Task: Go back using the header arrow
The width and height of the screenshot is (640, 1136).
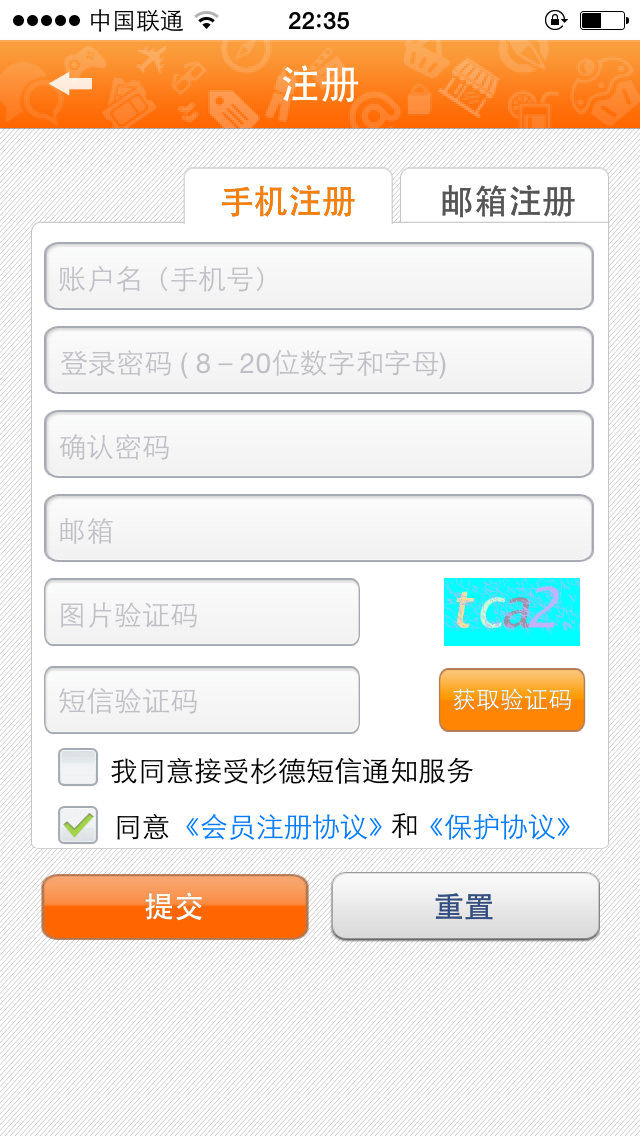Action: [70, 83]
